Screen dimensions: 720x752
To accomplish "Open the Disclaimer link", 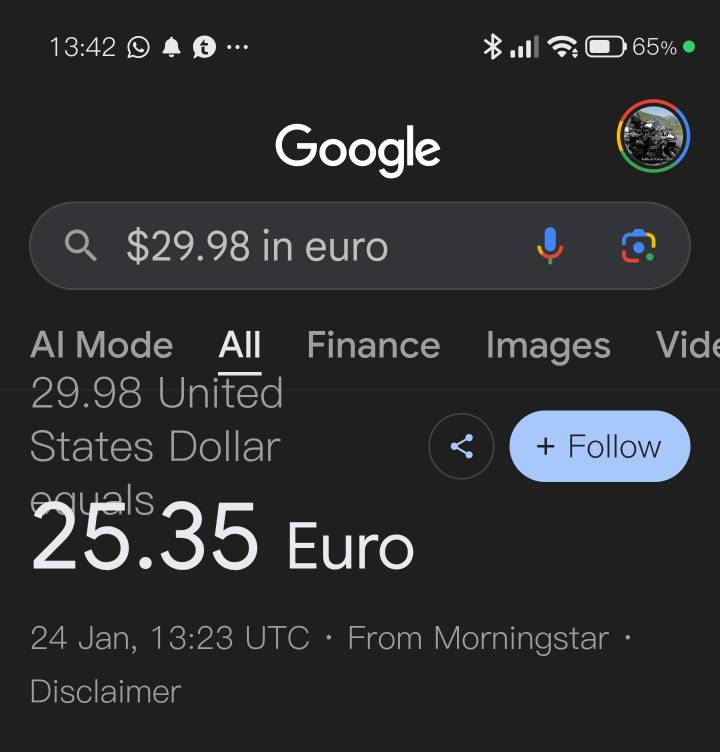I will click(105, 691).
